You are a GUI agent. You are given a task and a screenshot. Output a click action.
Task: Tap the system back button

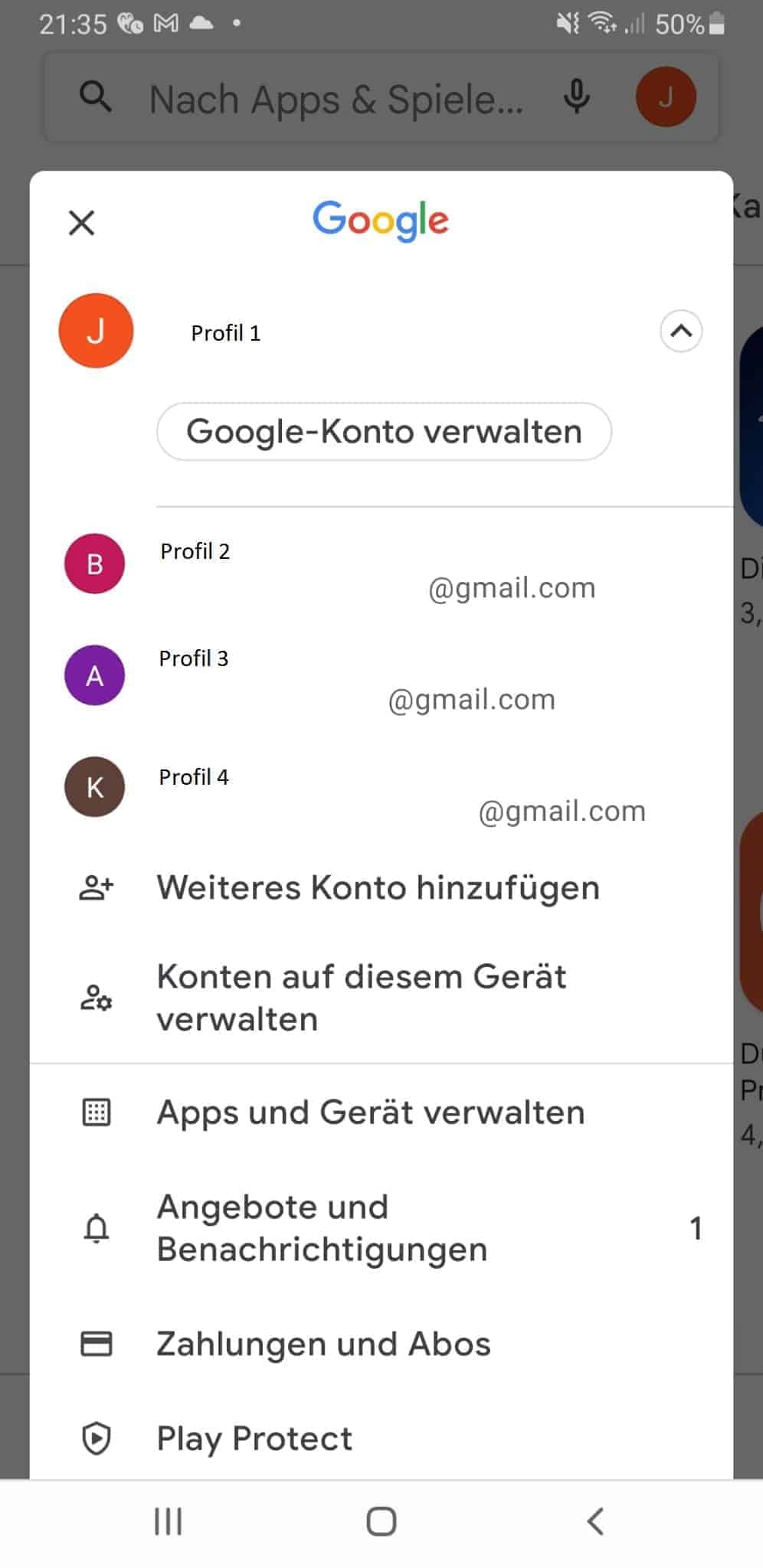(595, 1521)
